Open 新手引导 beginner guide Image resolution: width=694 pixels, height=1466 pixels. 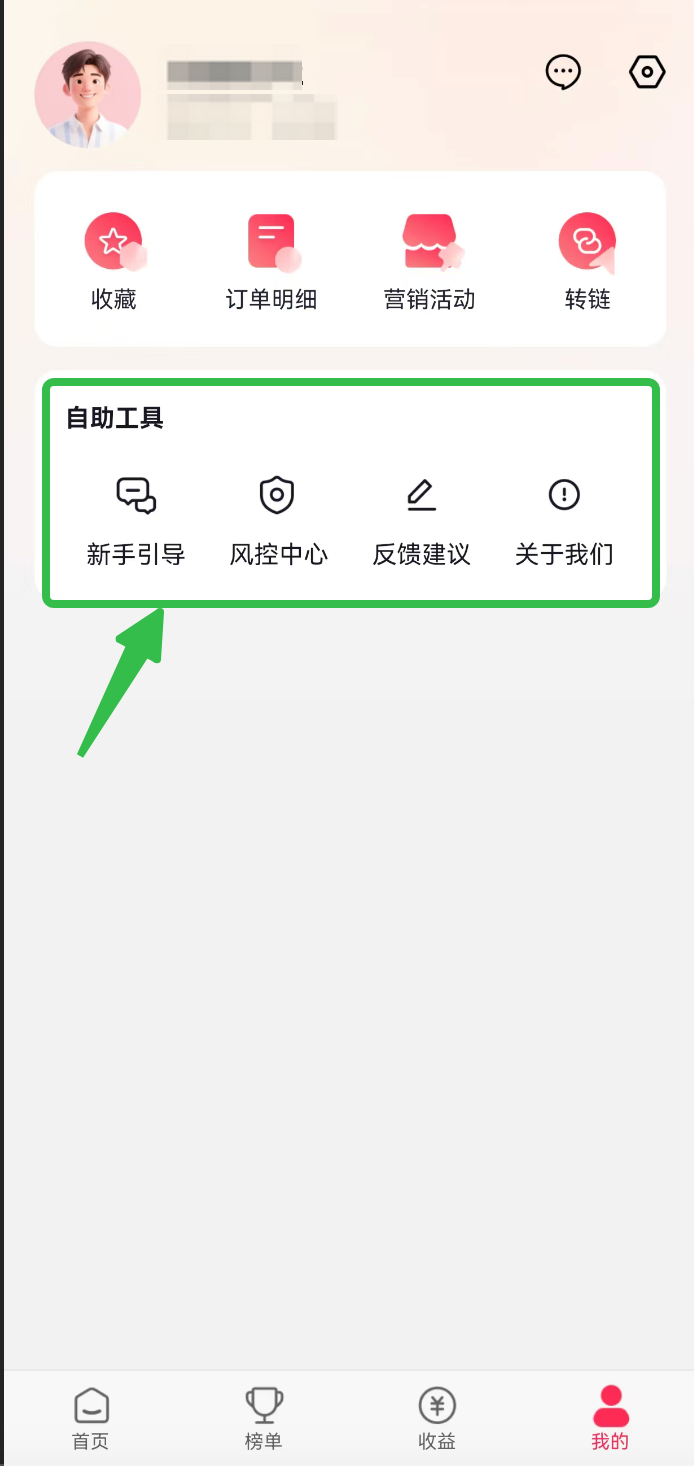(x=136, y=520)
